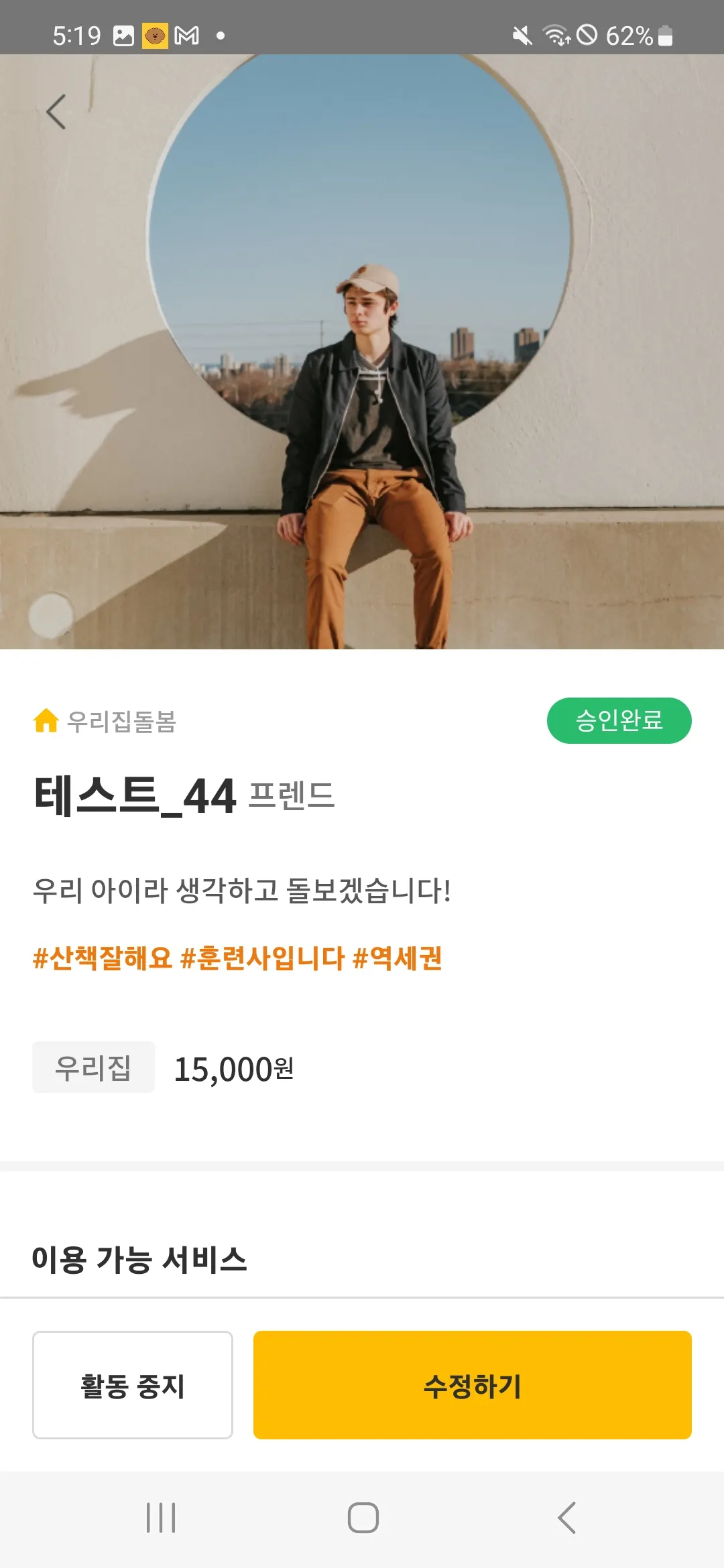The width and height of the screenshot is (724, 1568).
Task: Tap the system back button
Action: [x=566, y=1518]
